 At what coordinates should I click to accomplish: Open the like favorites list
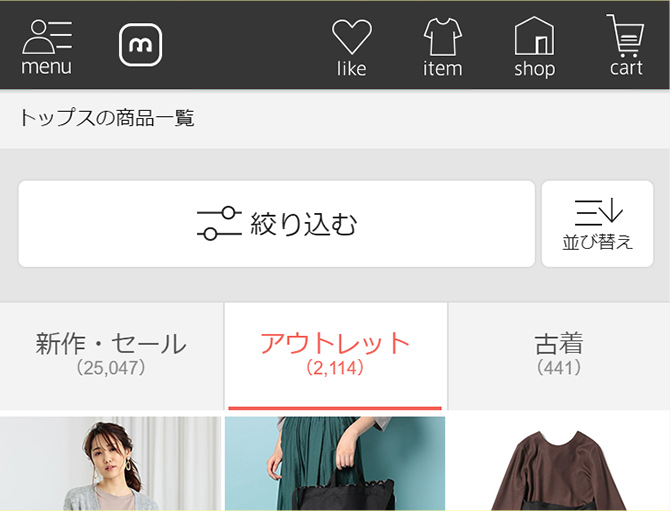pos(351,46)
